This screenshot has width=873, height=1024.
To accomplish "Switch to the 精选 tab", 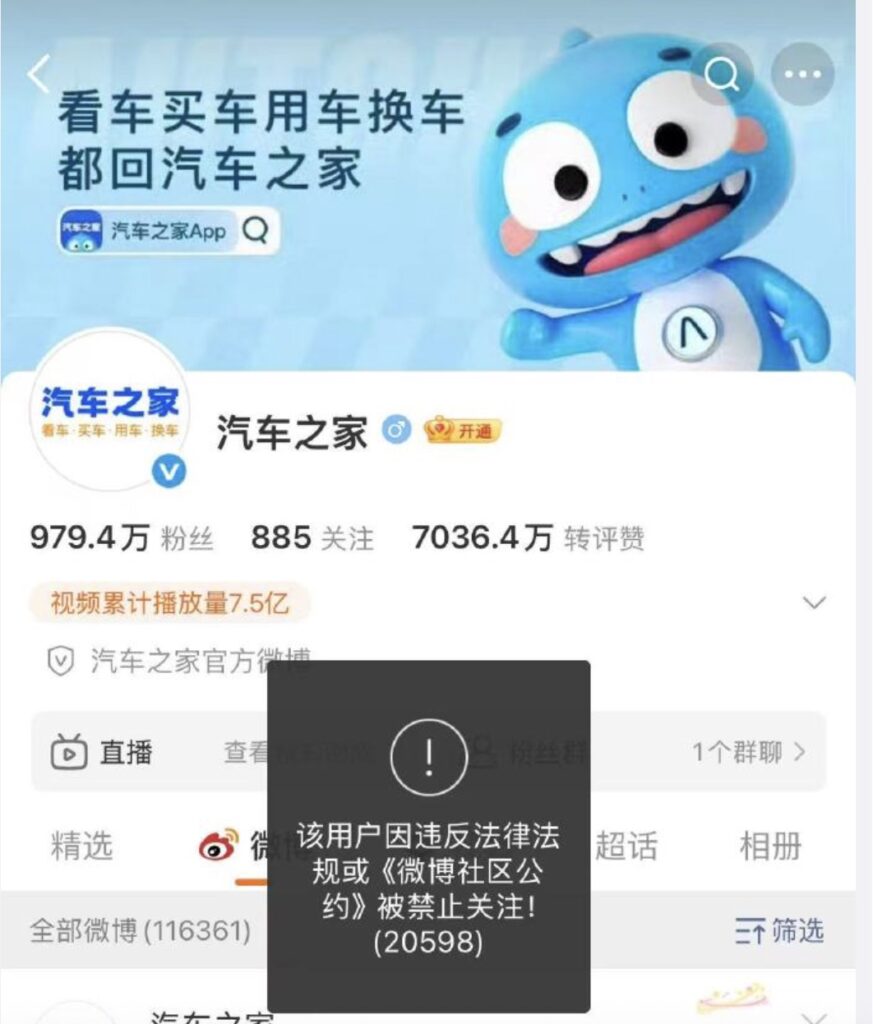I will (81, 846).
